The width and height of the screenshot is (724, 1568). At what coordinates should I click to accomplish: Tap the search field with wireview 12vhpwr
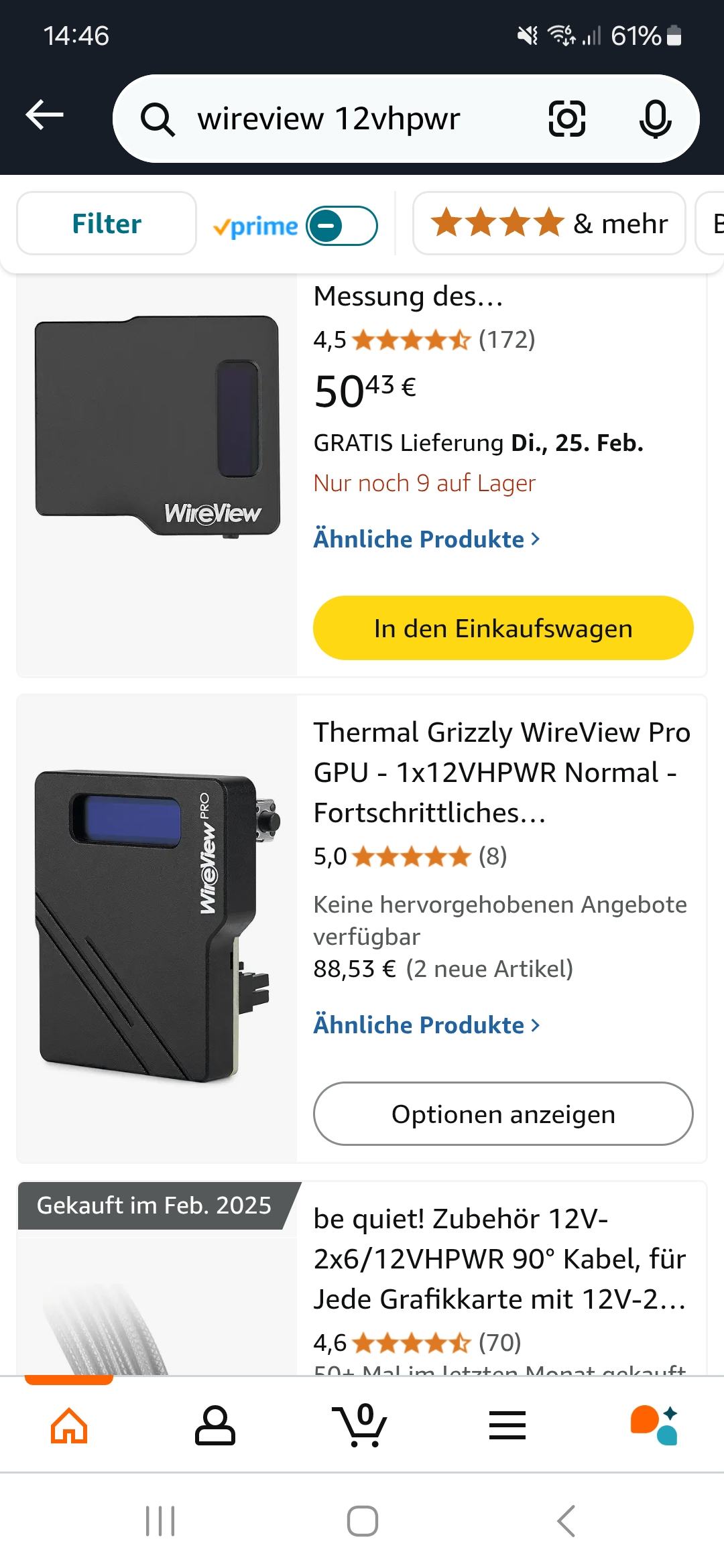pyautogui.click(x=328, y=119)
